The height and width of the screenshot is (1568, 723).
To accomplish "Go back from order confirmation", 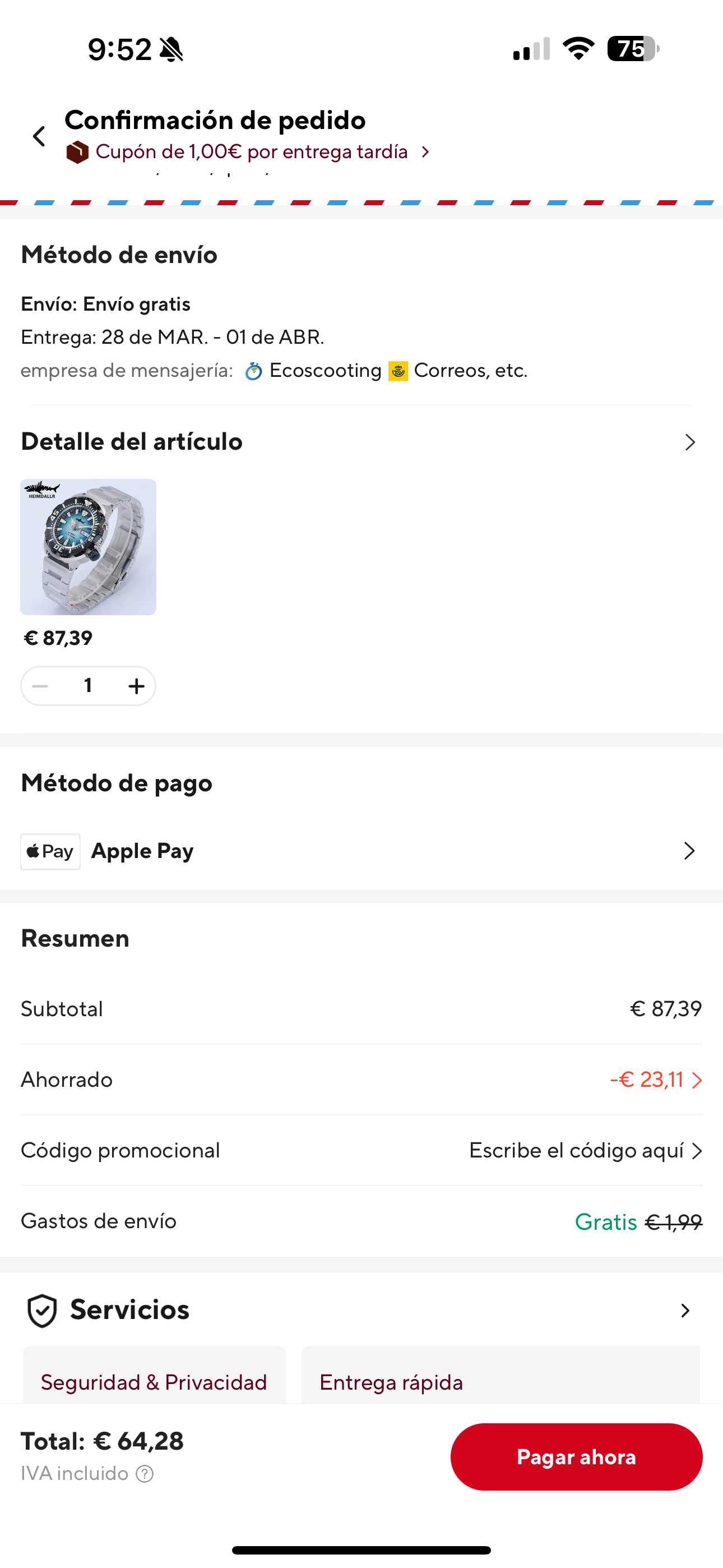I will (40, 136).
